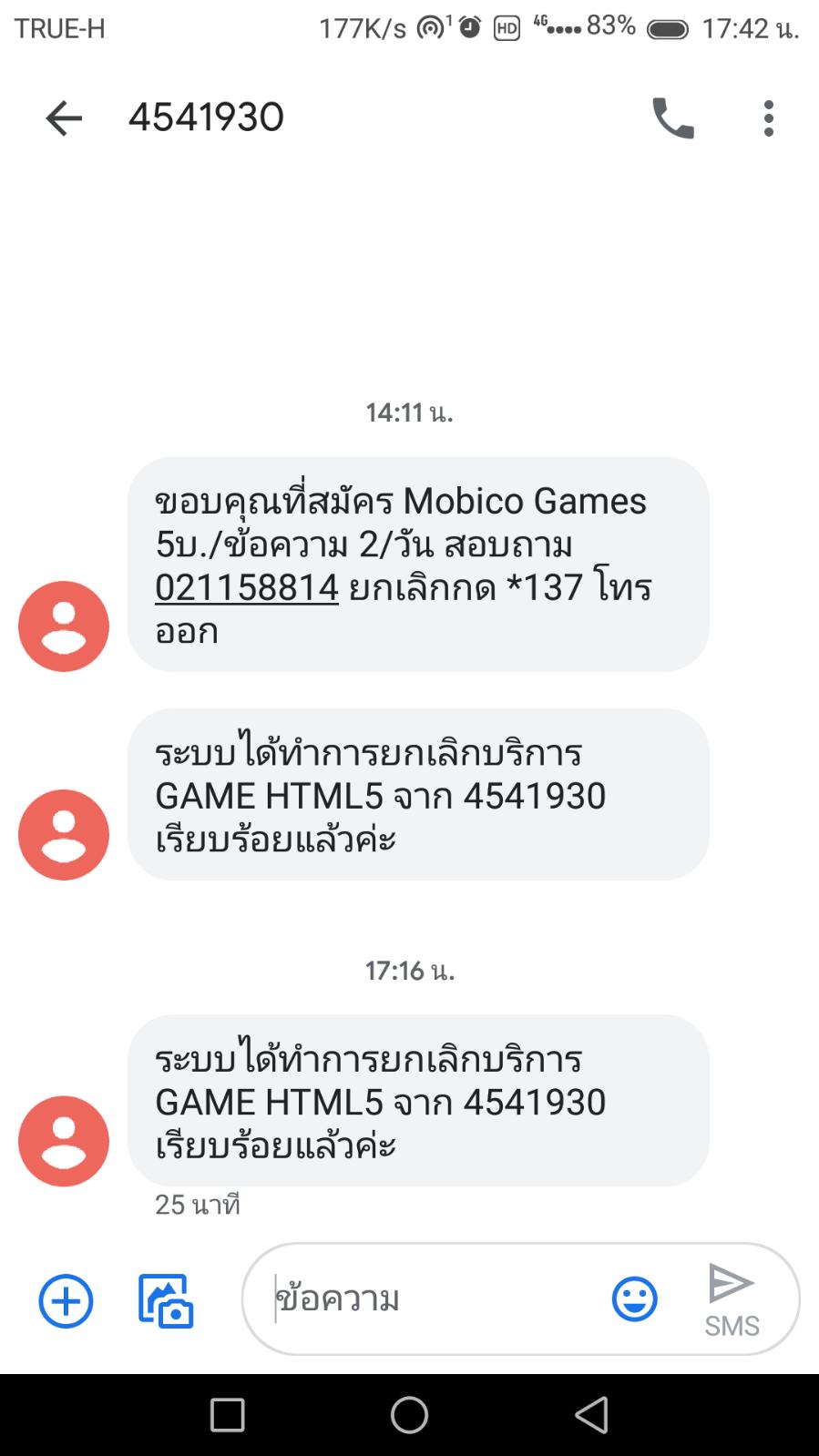Viewport: 819px width, 1456px height.
Task: Attach a photo via camera gallery icon
Action: pyautogui.click(x=166, y=1301)
